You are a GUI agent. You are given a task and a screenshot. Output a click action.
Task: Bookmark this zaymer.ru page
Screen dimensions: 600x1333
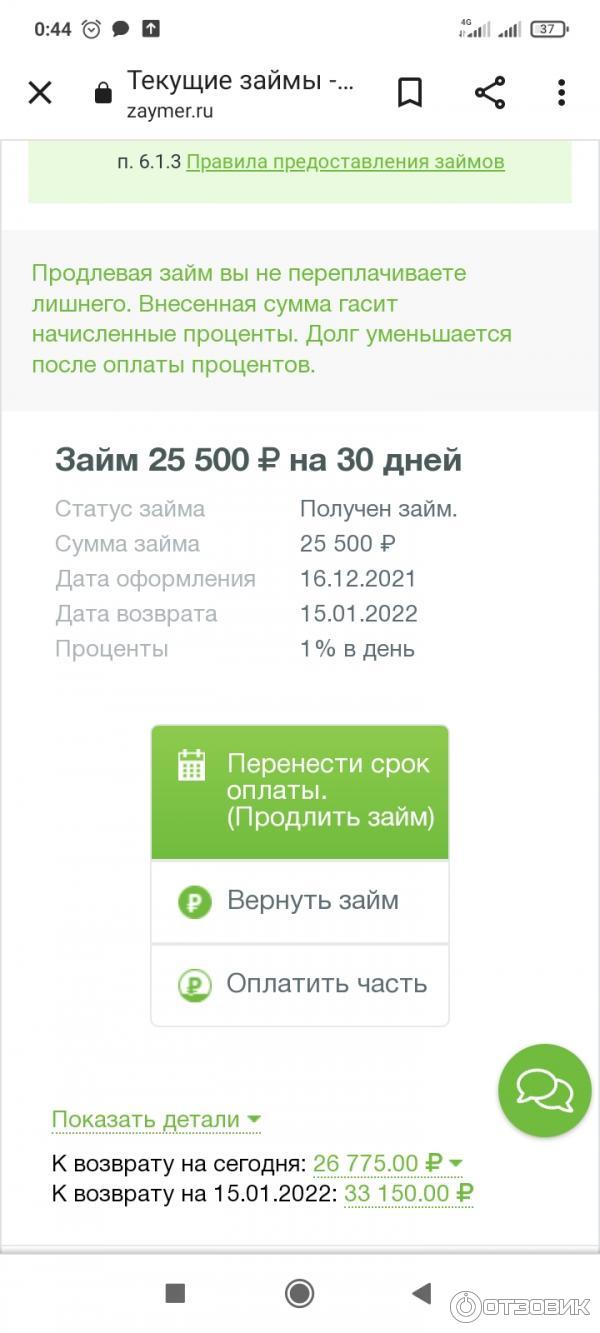(410, 93)
